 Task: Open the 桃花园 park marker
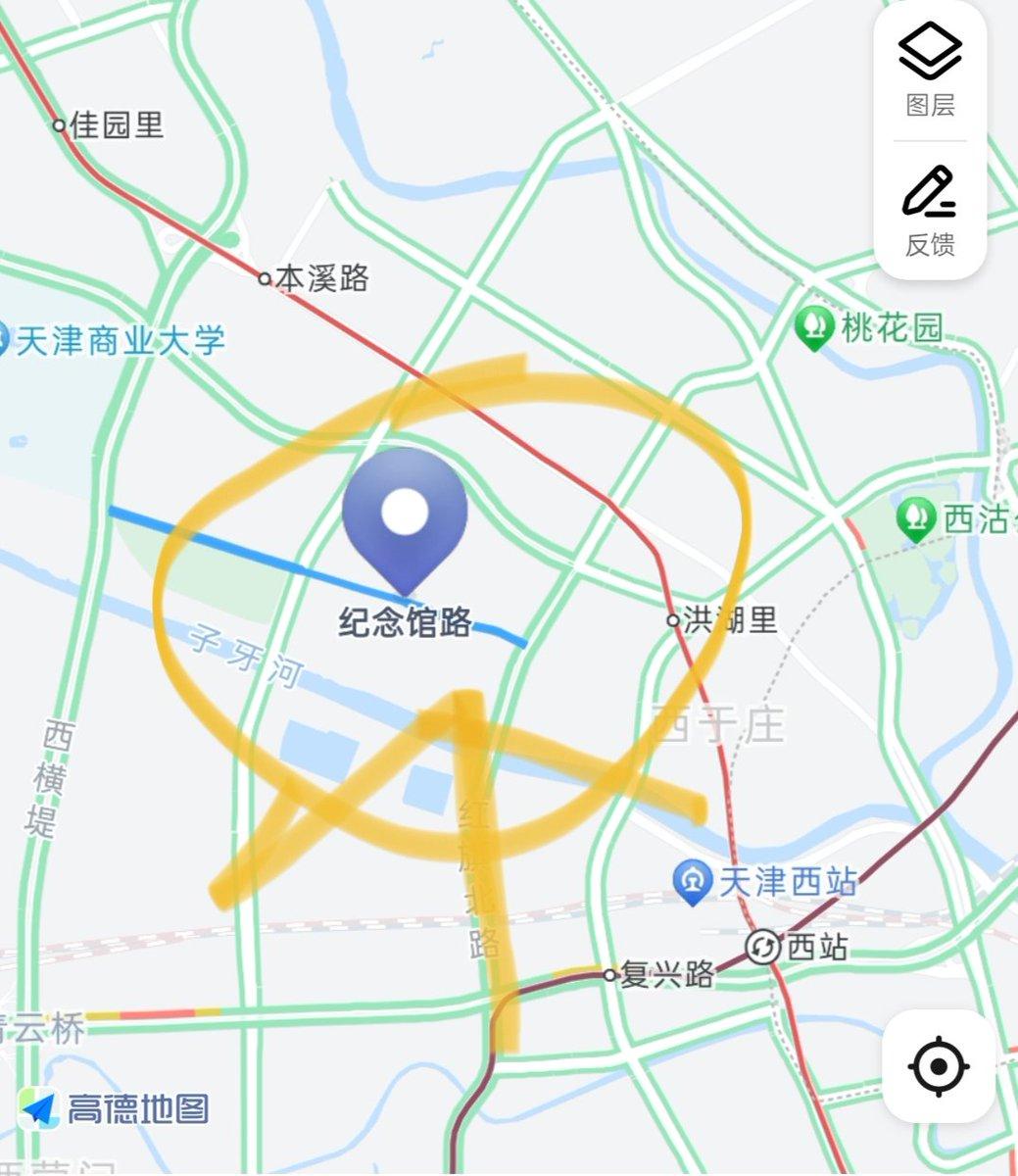coord(813,326)
